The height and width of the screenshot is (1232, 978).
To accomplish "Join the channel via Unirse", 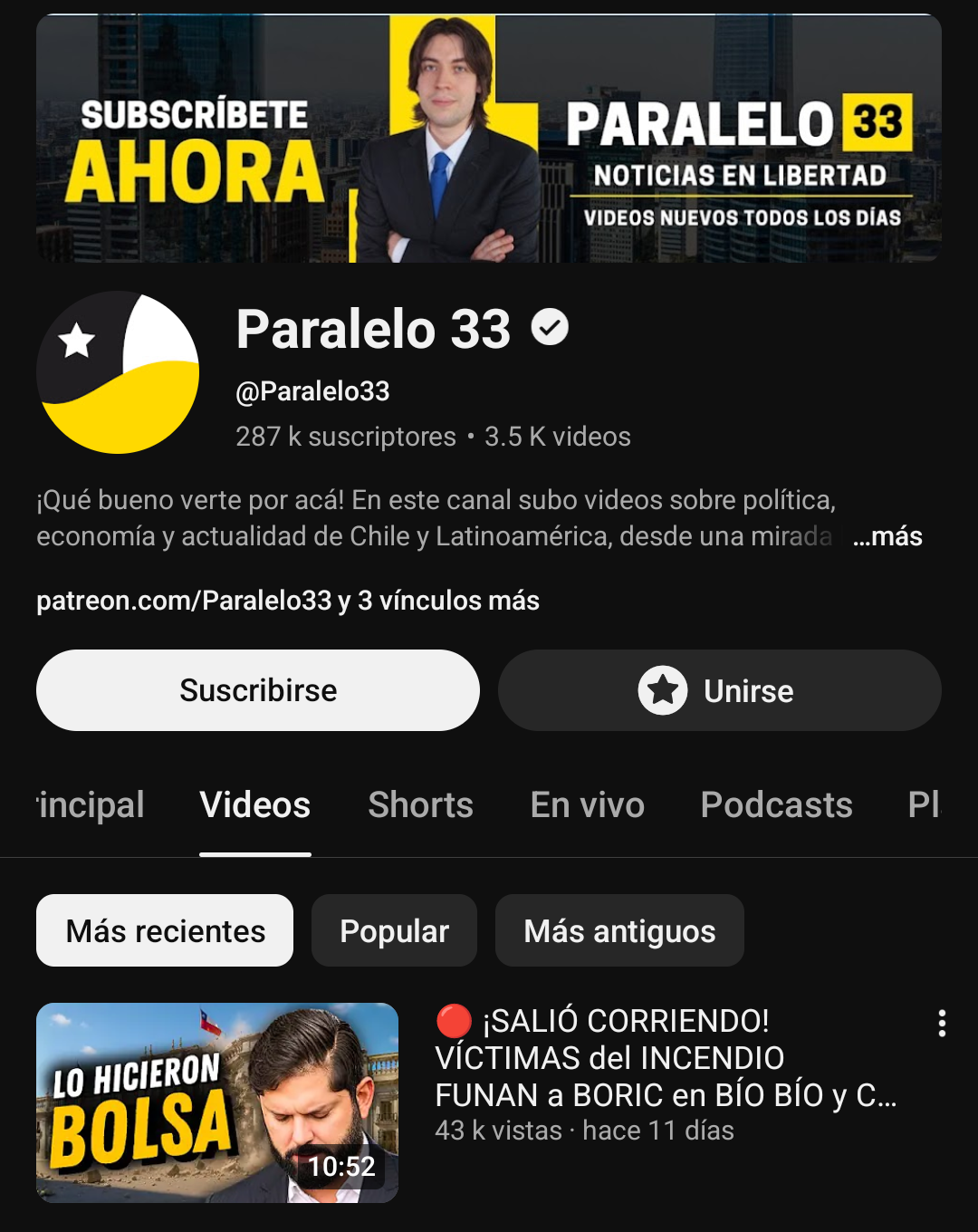I will pyautogui.click(x=719, y=690).
